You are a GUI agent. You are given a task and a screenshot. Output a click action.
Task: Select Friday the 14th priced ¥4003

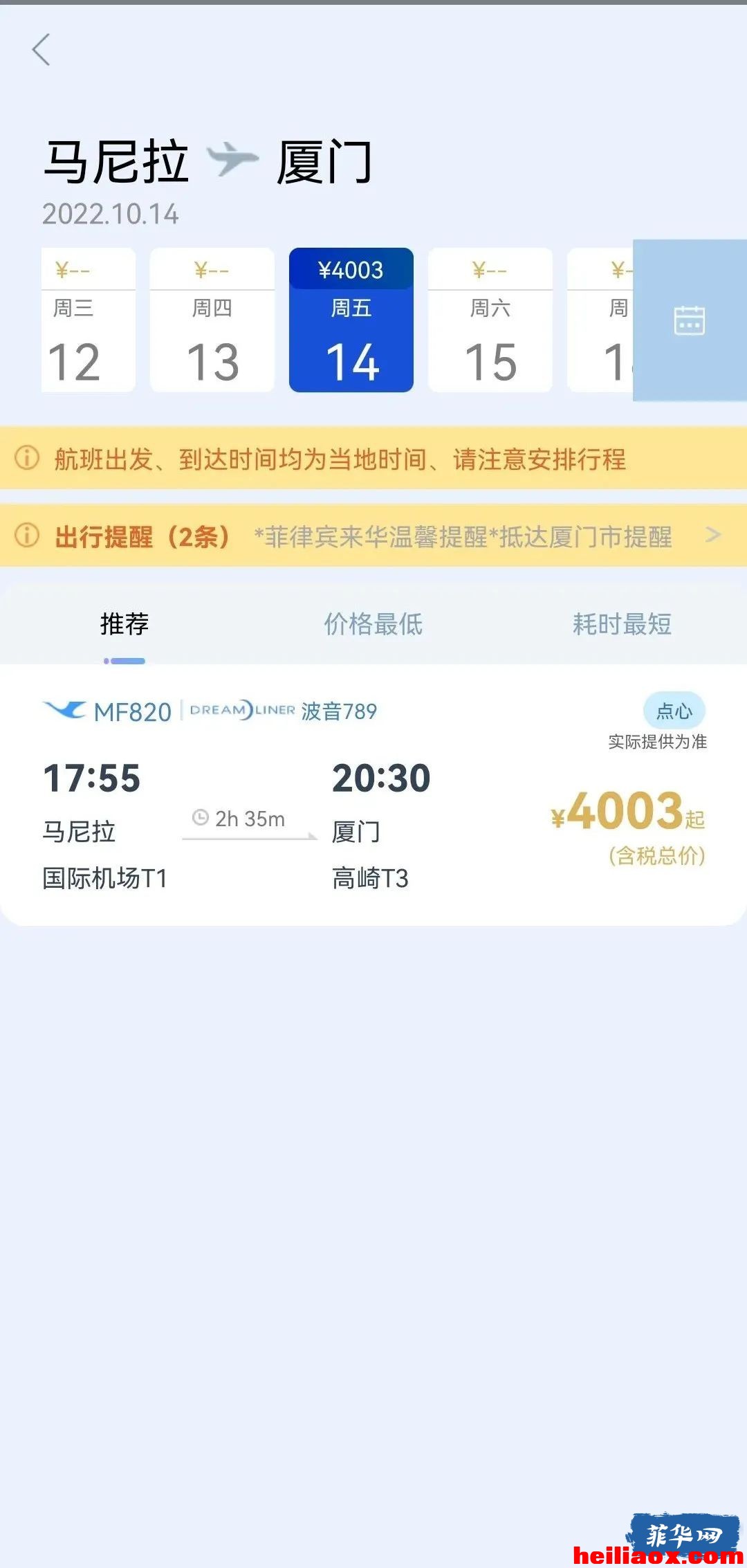(x=351, y=320)
